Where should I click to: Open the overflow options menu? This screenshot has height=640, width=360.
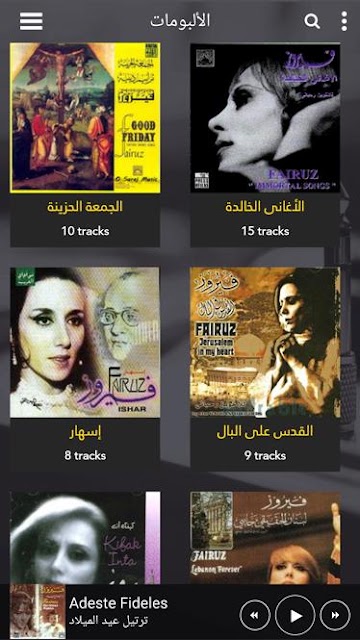pos(344,21)
